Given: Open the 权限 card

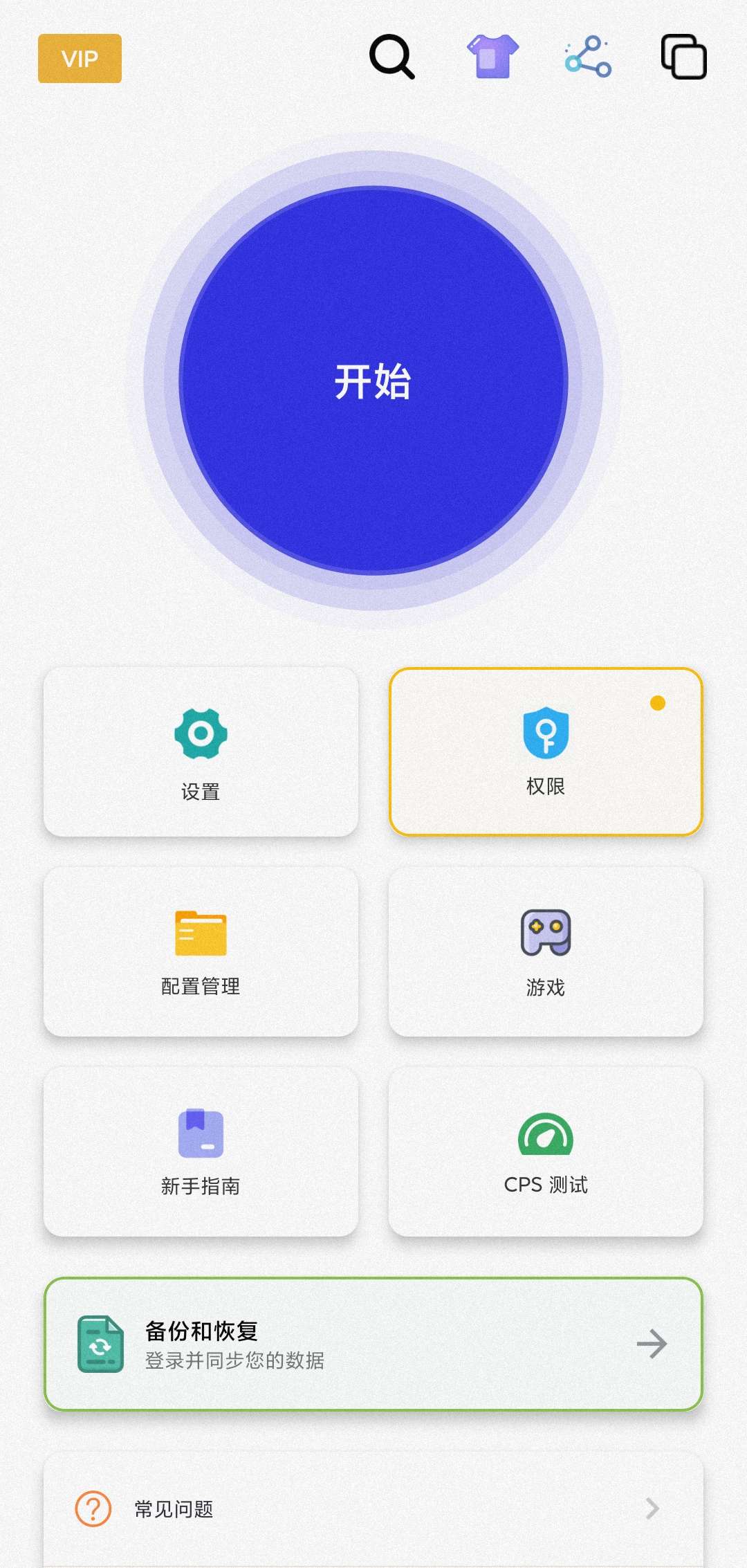Looking at the screenshot, I should [x=546, y=752].
